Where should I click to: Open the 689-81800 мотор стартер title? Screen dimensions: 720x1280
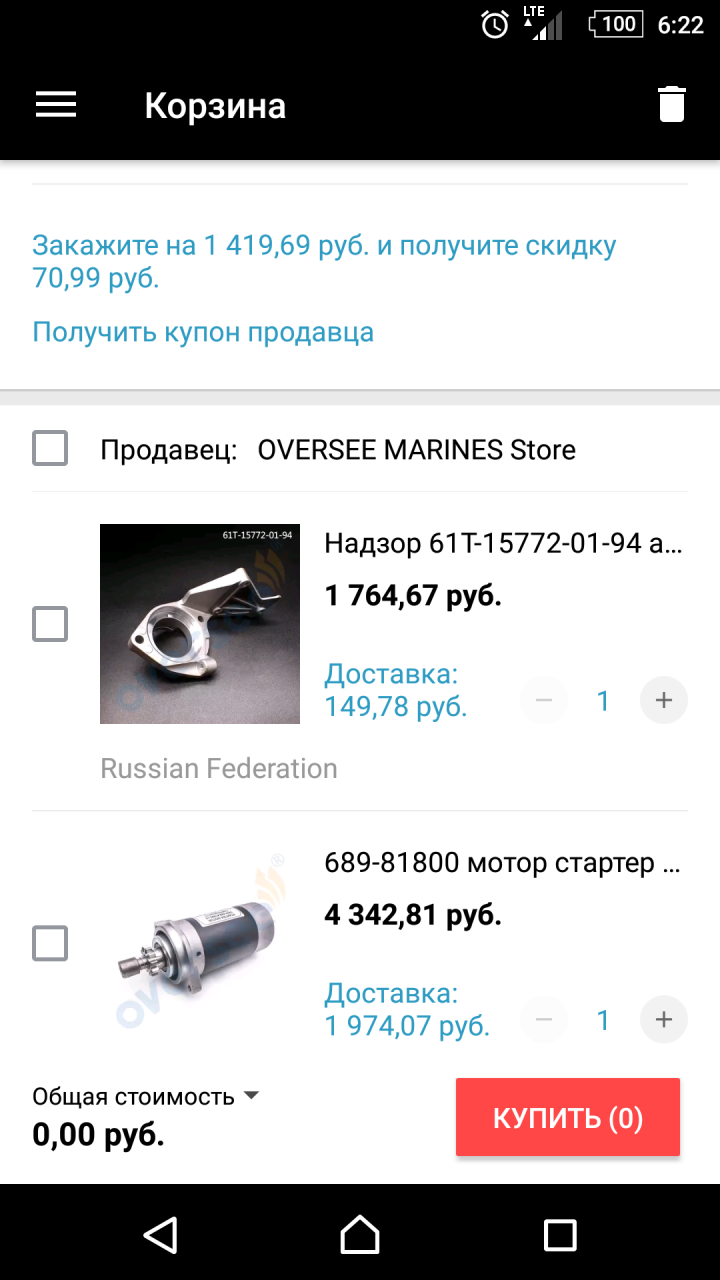(x=503, y=863)
